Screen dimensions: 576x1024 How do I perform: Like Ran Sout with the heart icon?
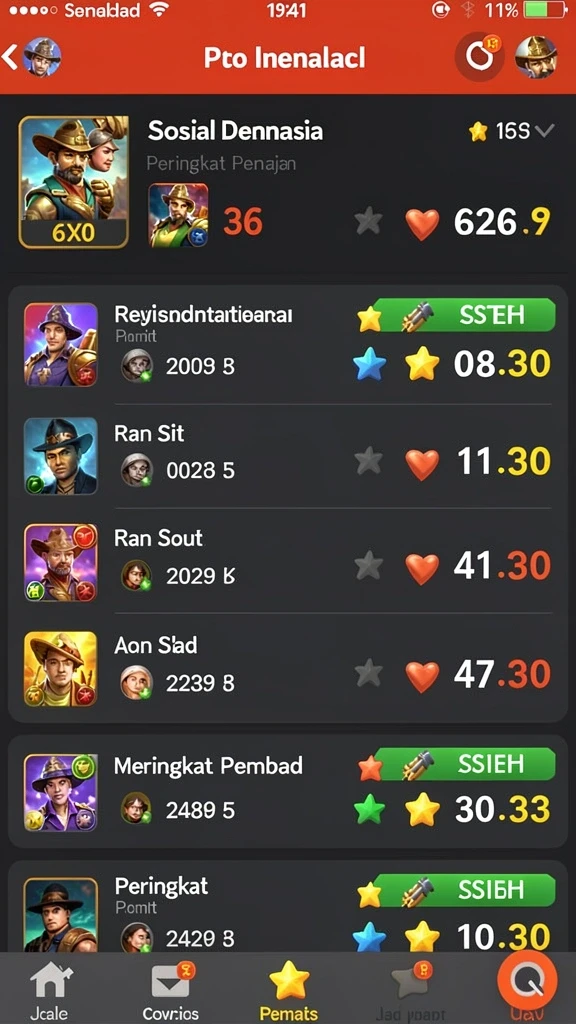(422, 567)
